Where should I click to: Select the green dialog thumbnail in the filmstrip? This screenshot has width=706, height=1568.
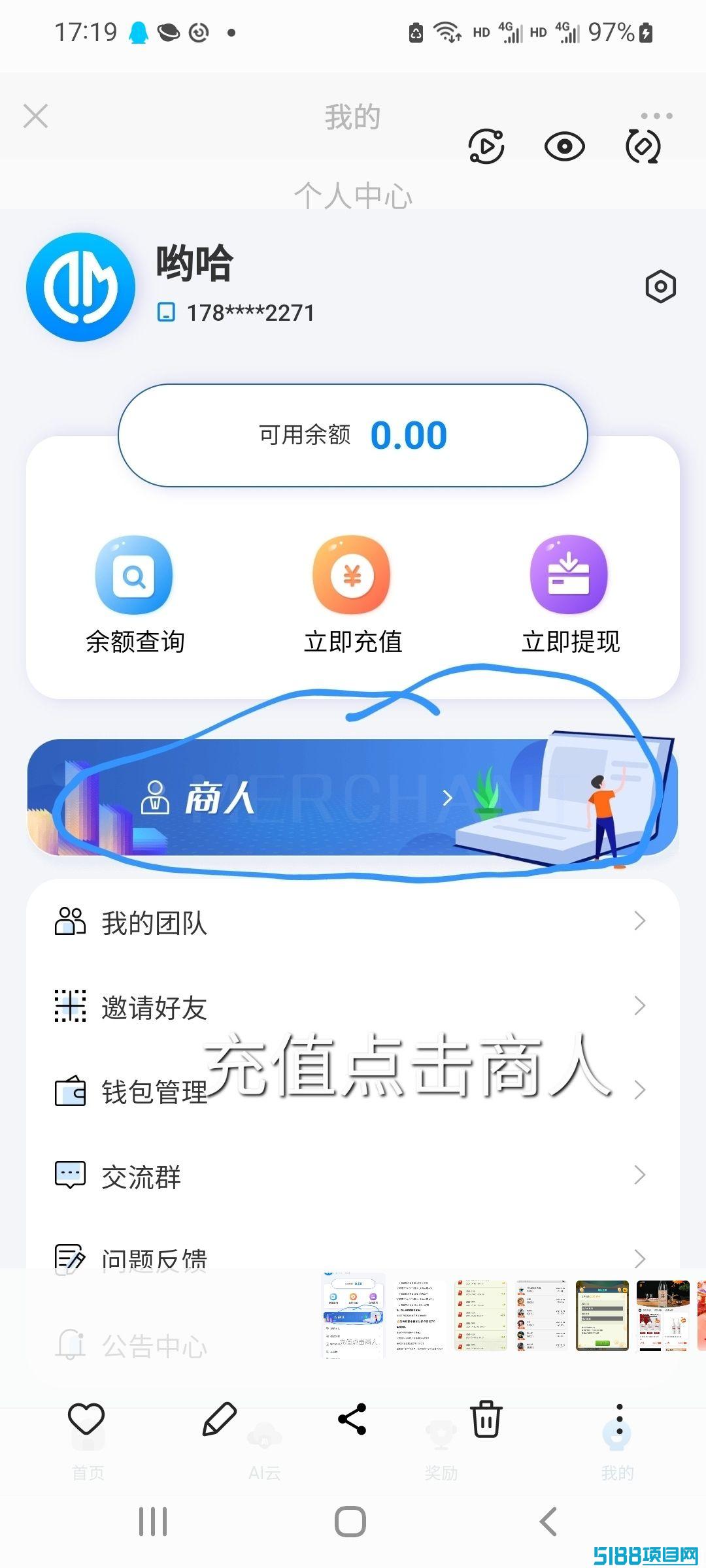coord(602,1316)
